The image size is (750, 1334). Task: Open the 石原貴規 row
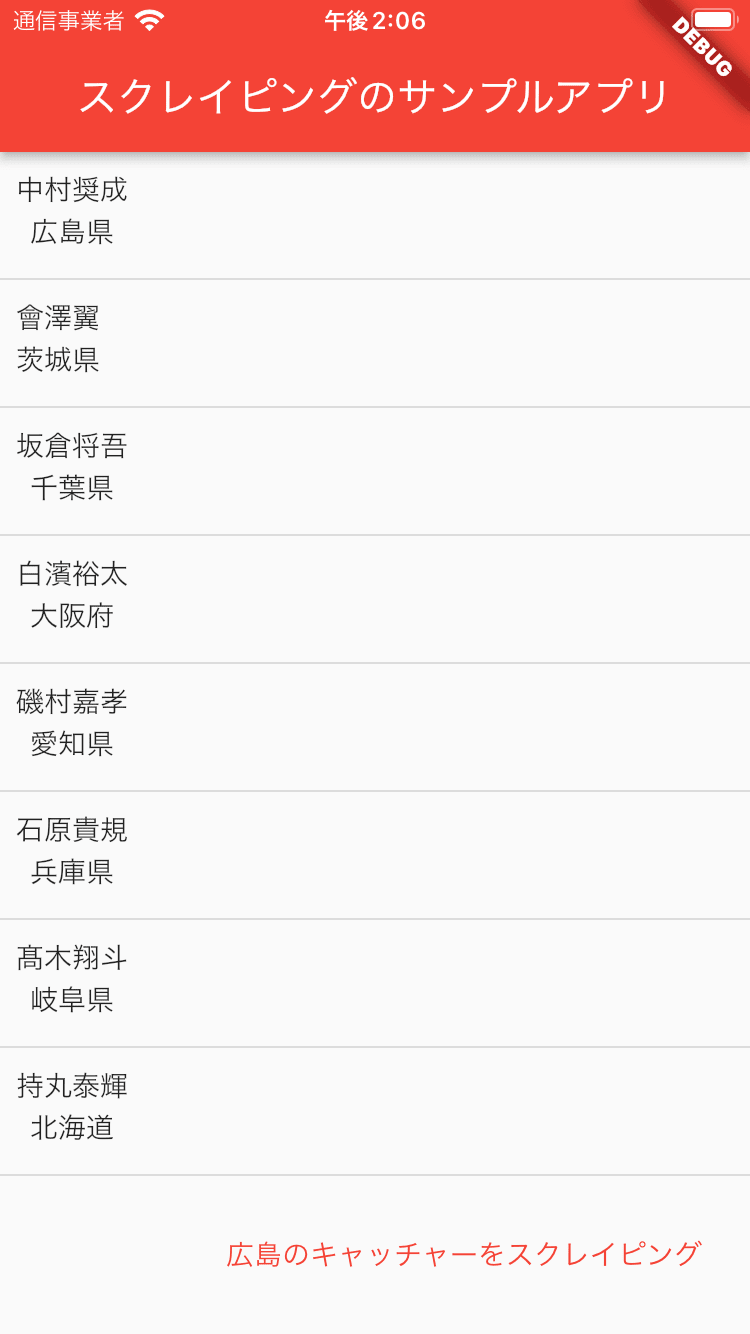(x=375, y=855)
